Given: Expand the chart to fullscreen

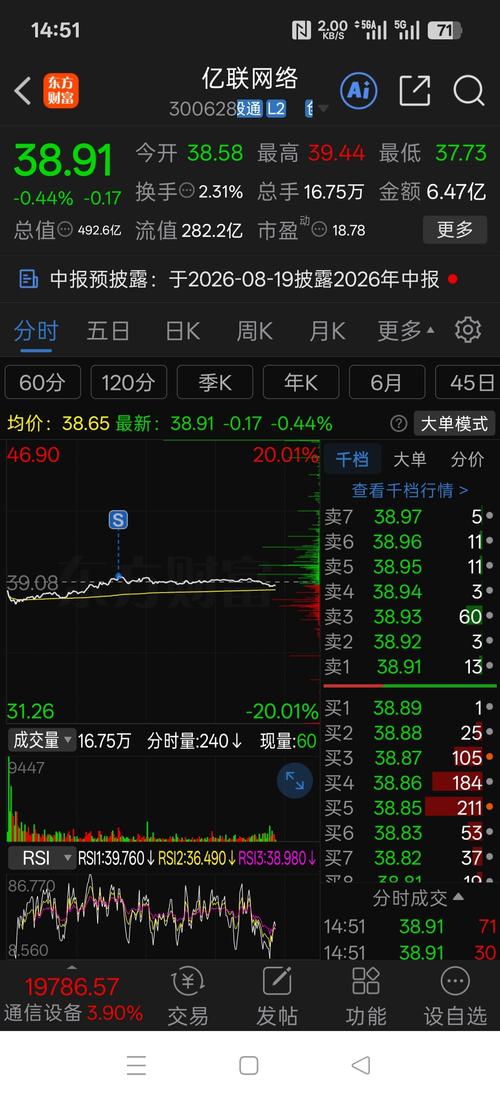Looking at the screenshot, I should point(295,782).
